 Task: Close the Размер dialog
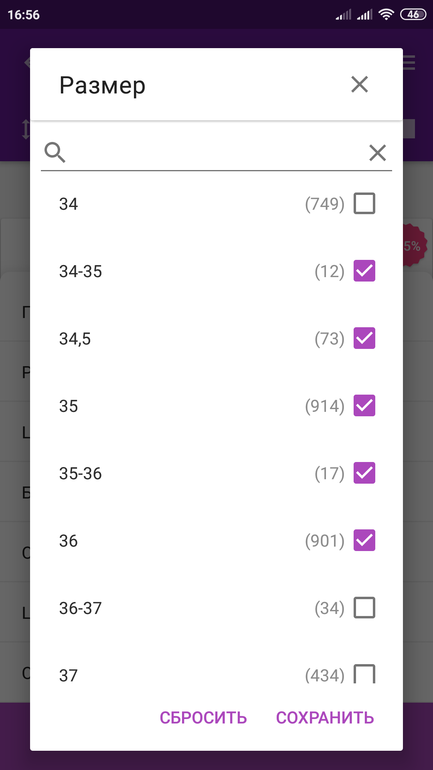[359, 85]
